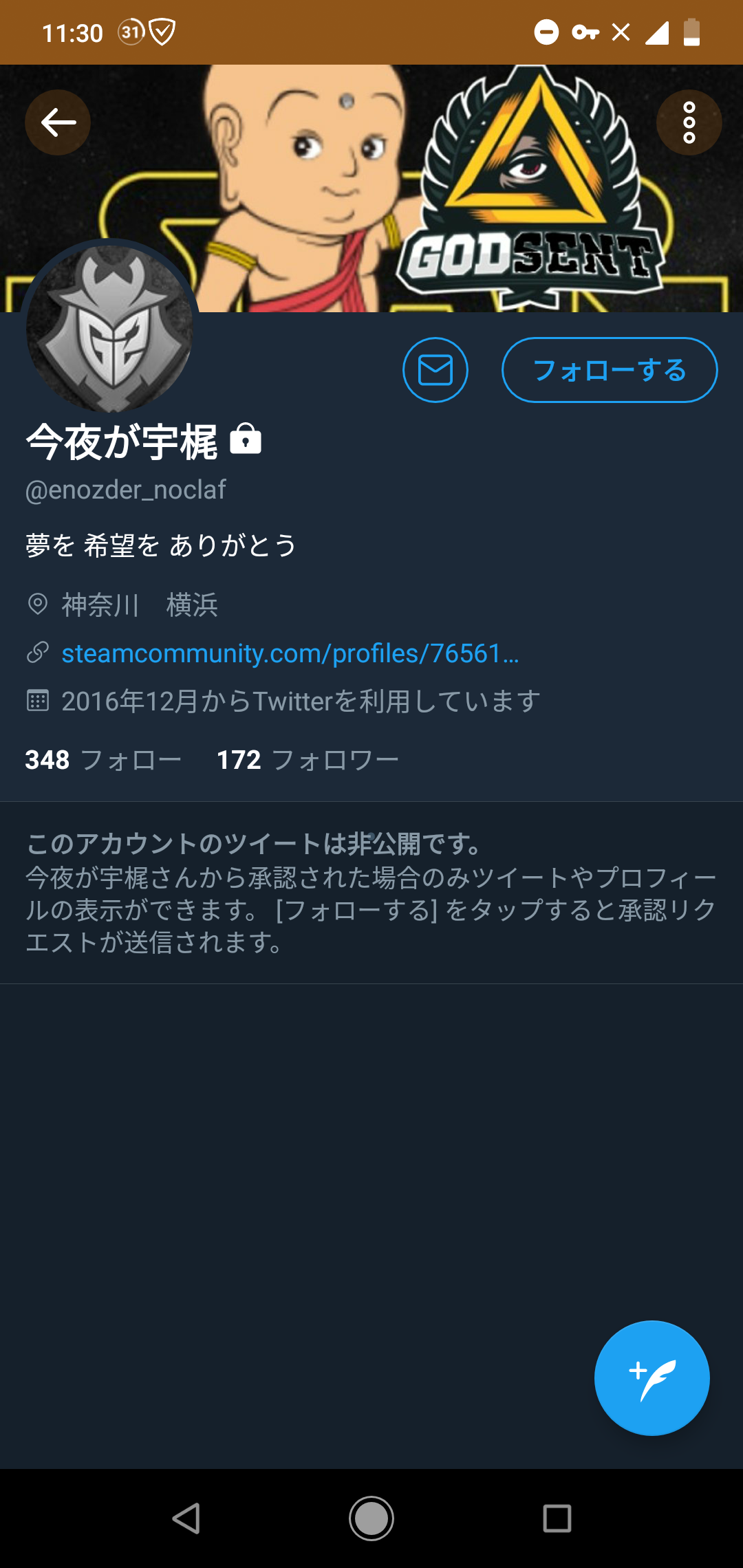
Task: Tap the フォローする follow button
Action: point(610,370)
